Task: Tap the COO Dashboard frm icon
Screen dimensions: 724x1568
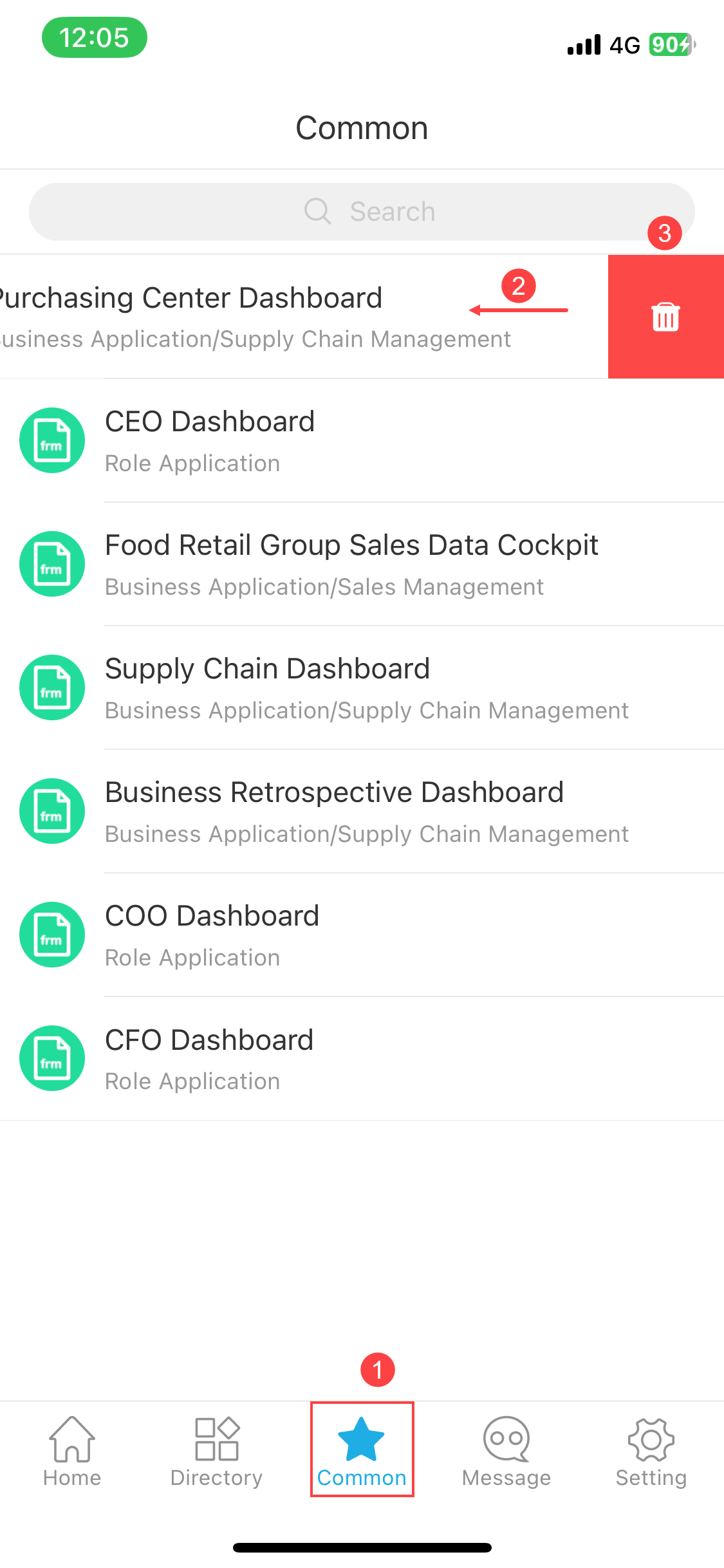Action: pos(52,935)
